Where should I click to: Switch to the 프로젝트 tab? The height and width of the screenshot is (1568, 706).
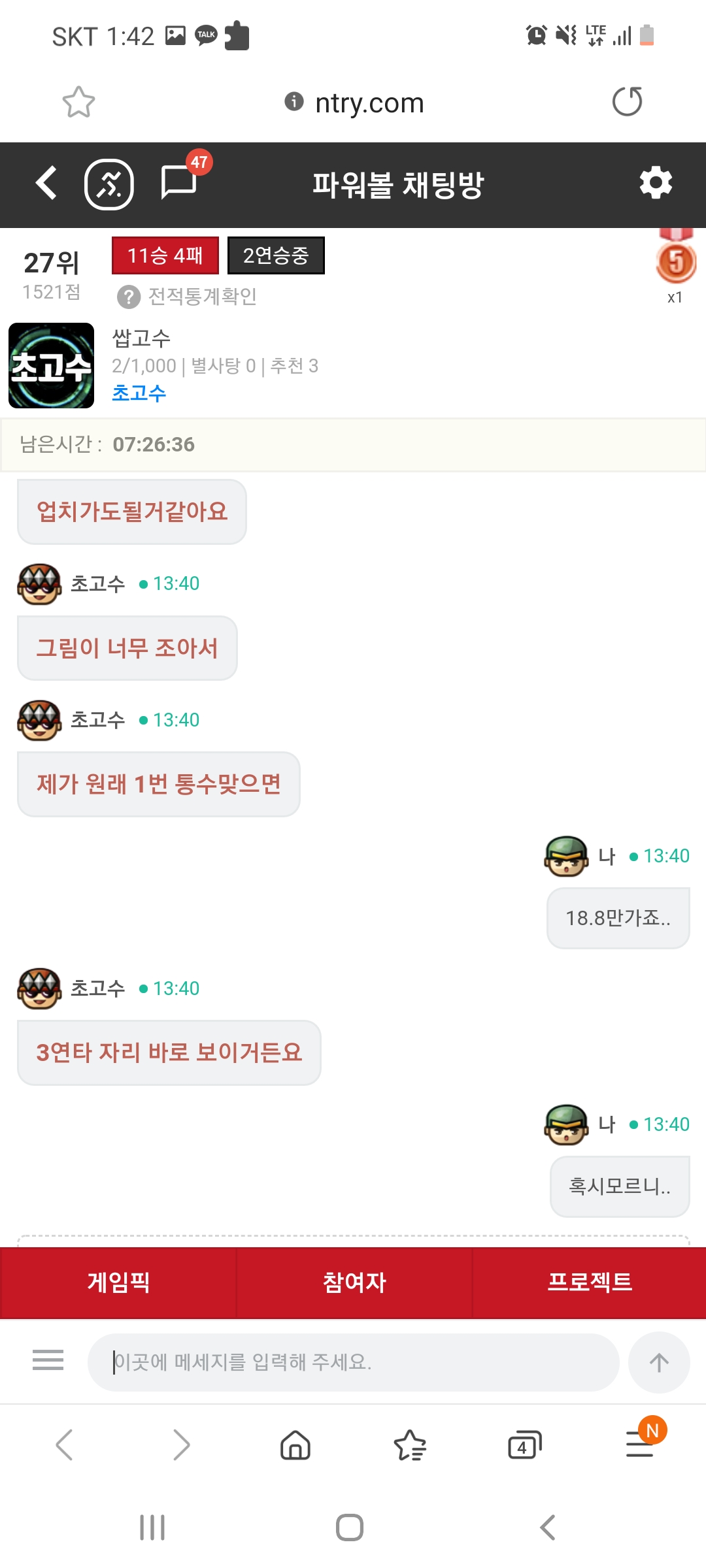[589, 1282]
